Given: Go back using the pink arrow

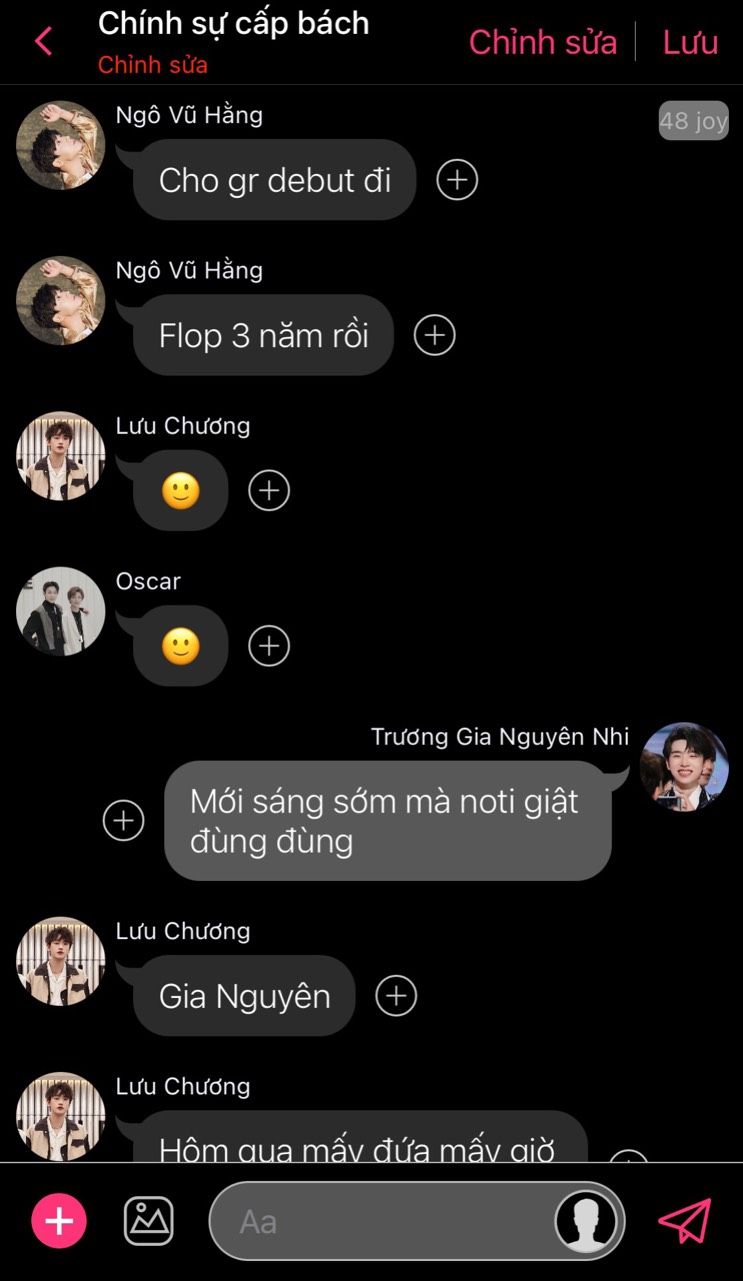Looking at the screenshot, I should (43, 42).
